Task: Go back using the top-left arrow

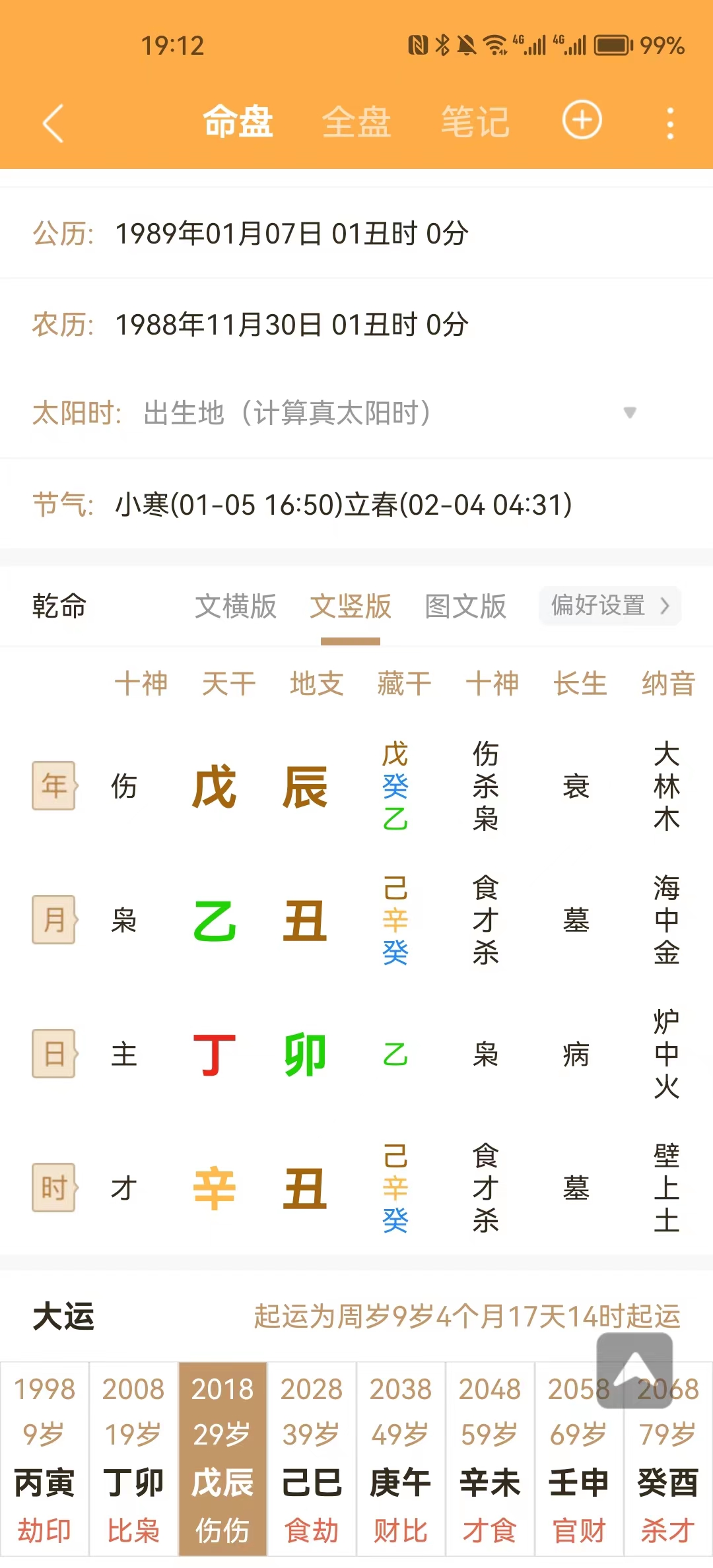Action: pos(53,123)
